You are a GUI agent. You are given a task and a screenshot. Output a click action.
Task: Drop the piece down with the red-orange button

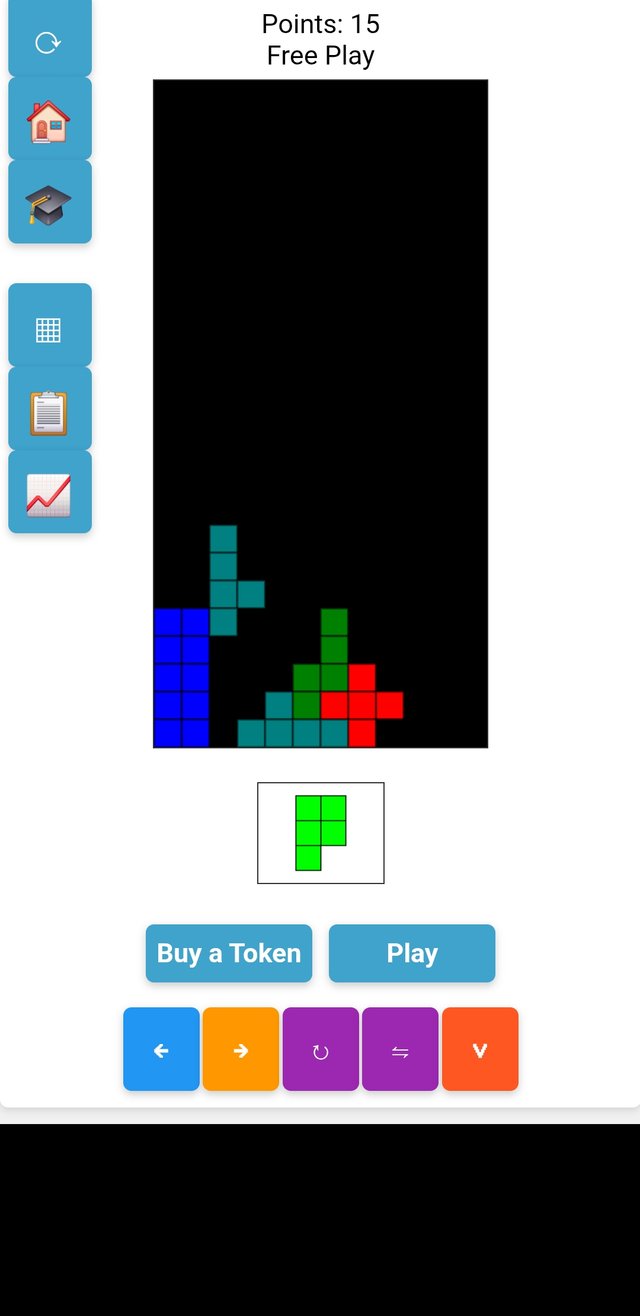coord(480,1049)
